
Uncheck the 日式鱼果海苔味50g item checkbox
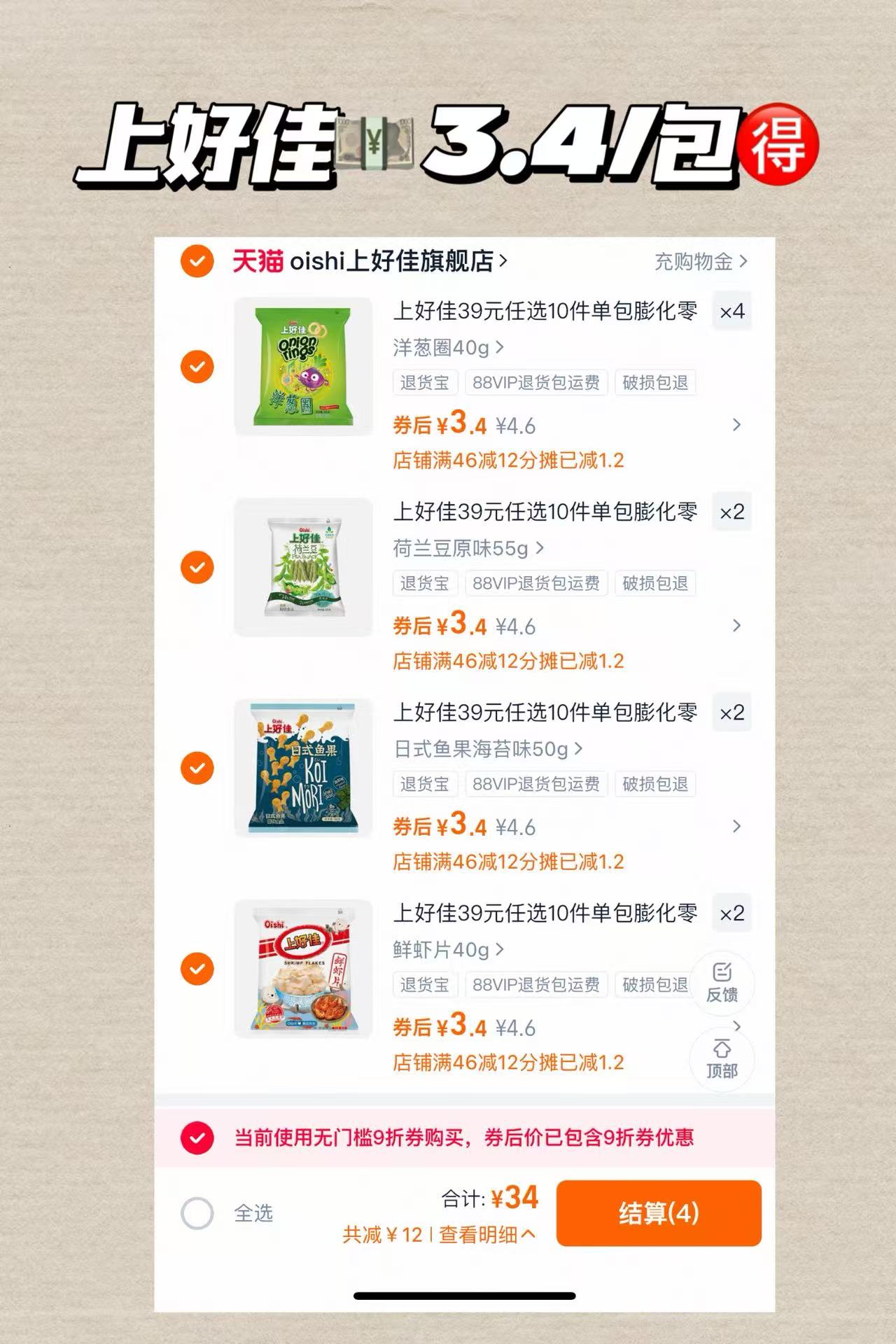(x=197, y=769)
